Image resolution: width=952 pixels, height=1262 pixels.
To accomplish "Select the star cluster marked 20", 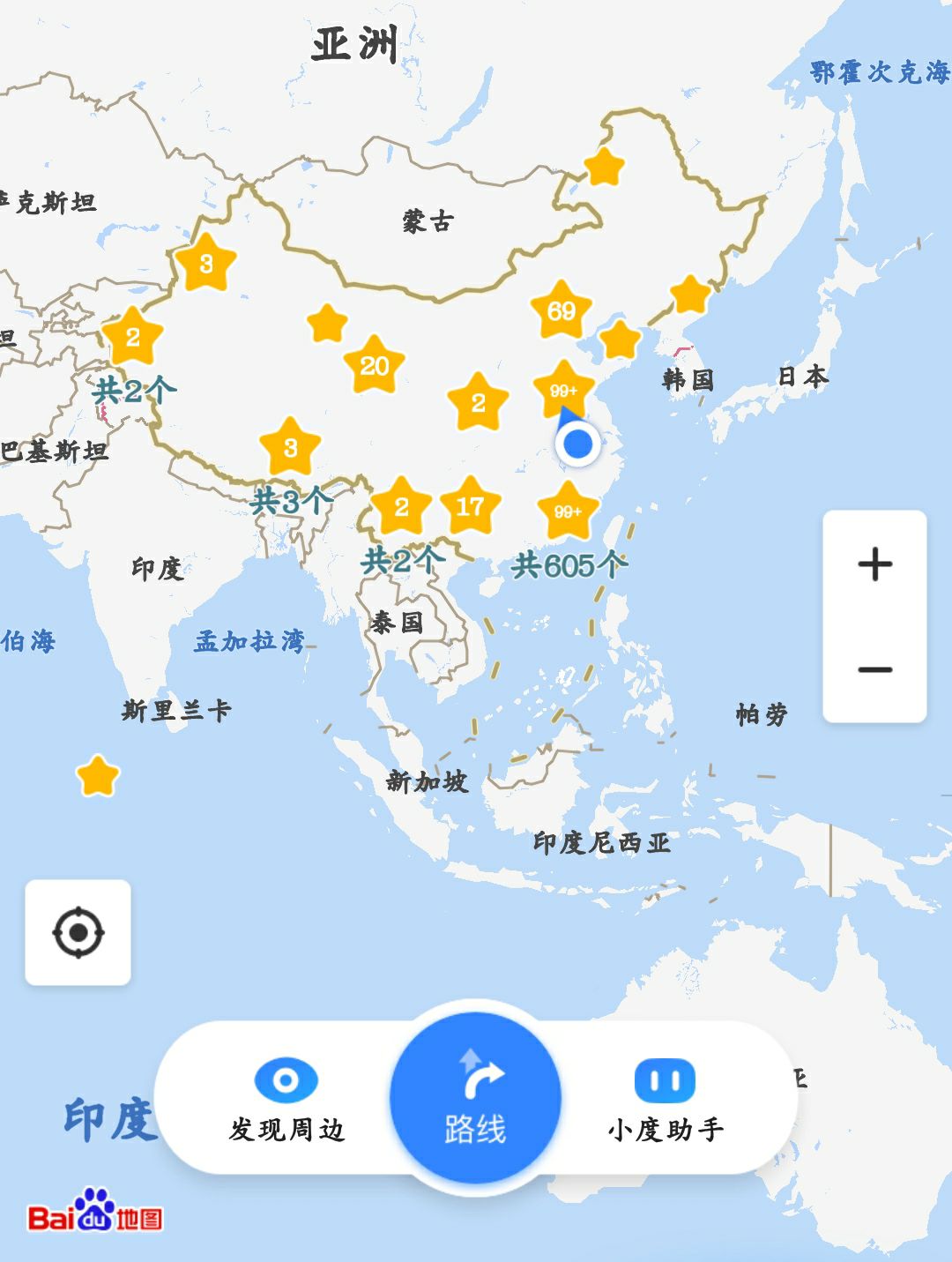I will tap(375, 364).
